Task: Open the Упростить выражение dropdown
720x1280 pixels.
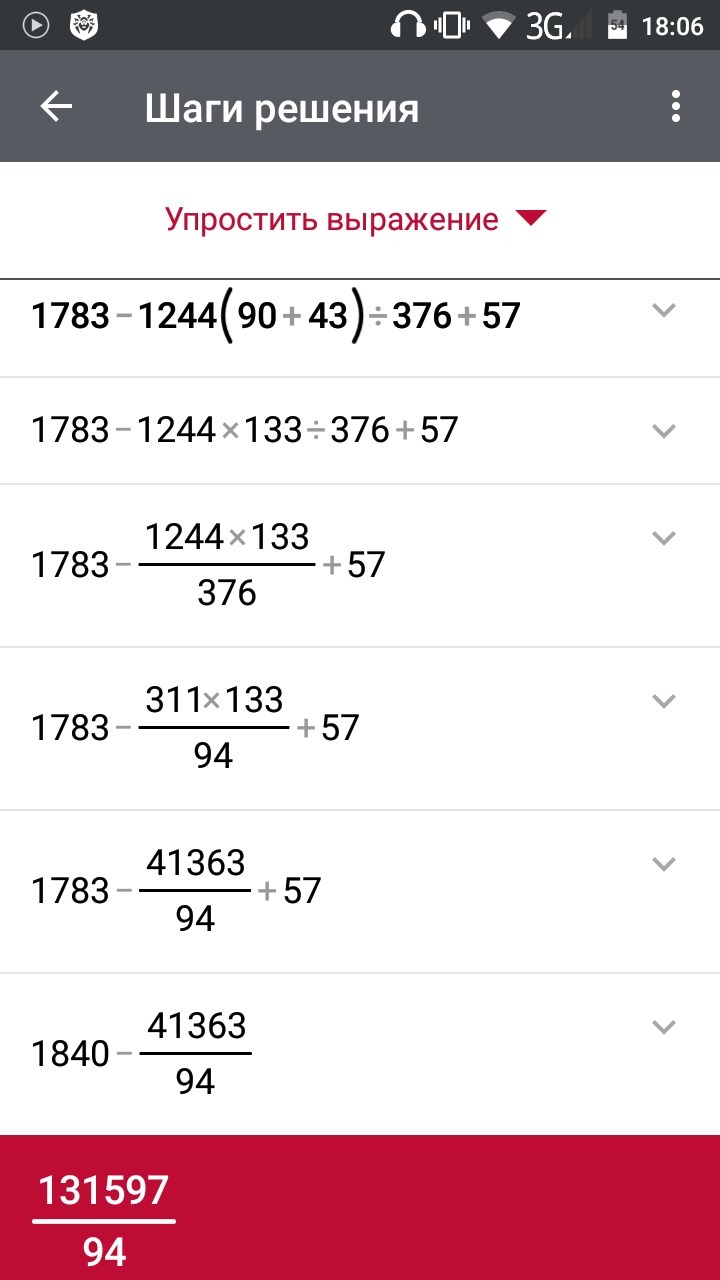Action: pos(355,219)
